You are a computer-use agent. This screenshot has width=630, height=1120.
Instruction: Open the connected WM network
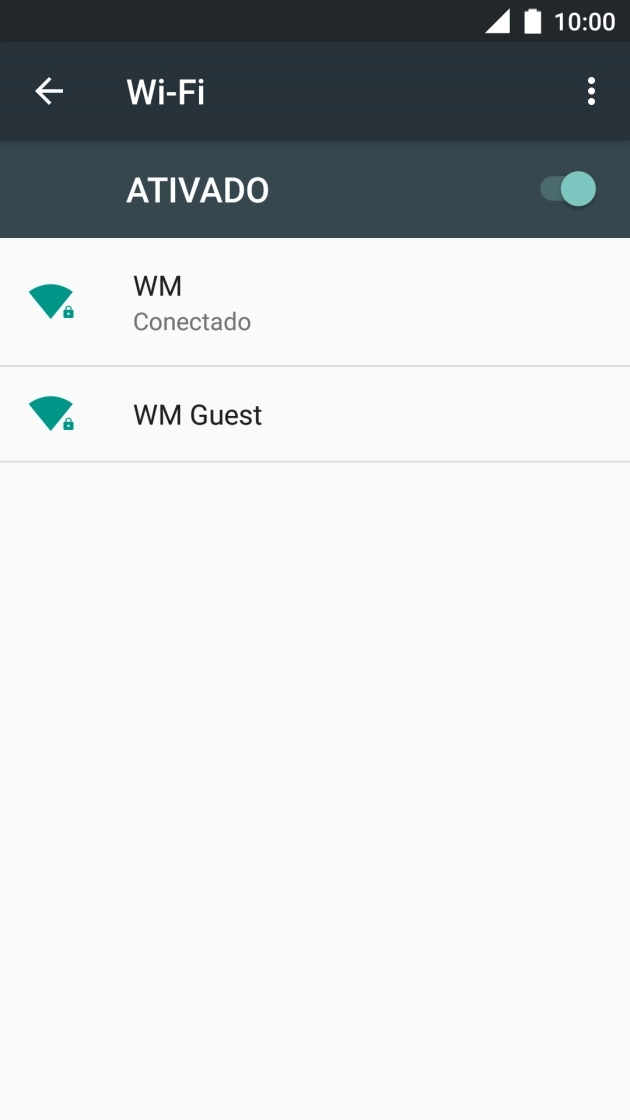pyautogui.click(x=315, y=302)
